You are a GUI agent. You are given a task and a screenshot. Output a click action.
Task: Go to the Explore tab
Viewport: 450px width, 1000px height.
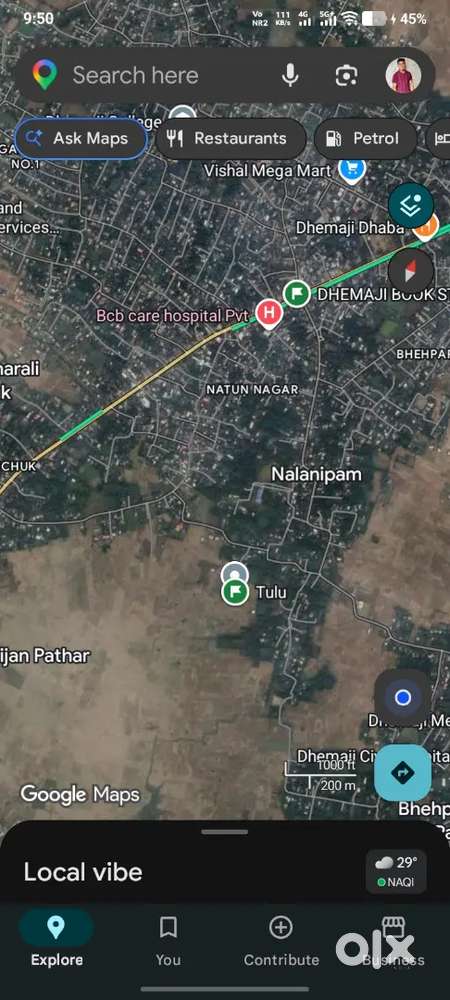point(56,941)
